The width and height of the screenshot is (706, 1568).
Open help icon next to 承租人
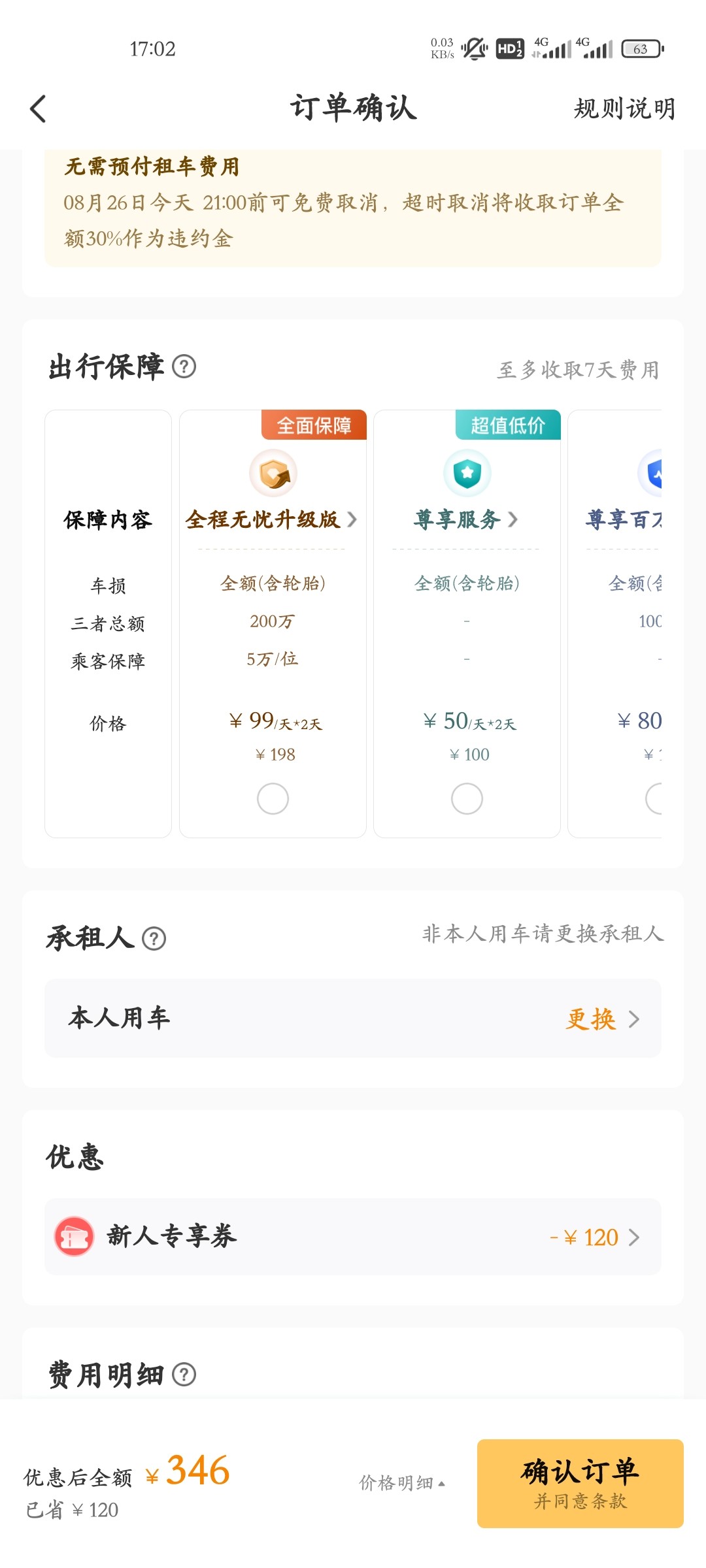(x=154, y=939)
